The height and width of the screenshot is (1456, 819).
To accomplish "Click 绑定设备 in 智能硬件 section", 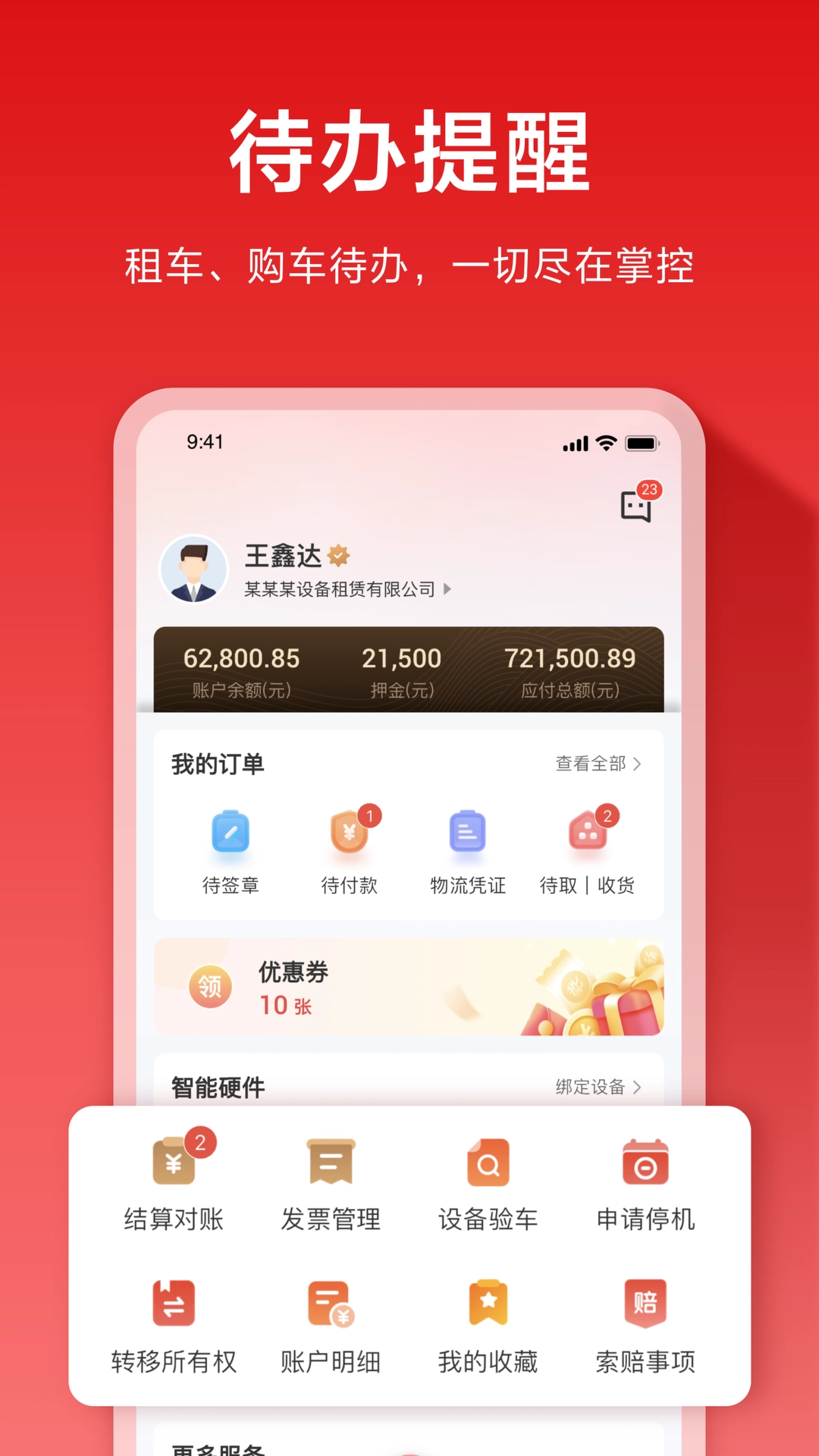I will [x=600, y=1087].
